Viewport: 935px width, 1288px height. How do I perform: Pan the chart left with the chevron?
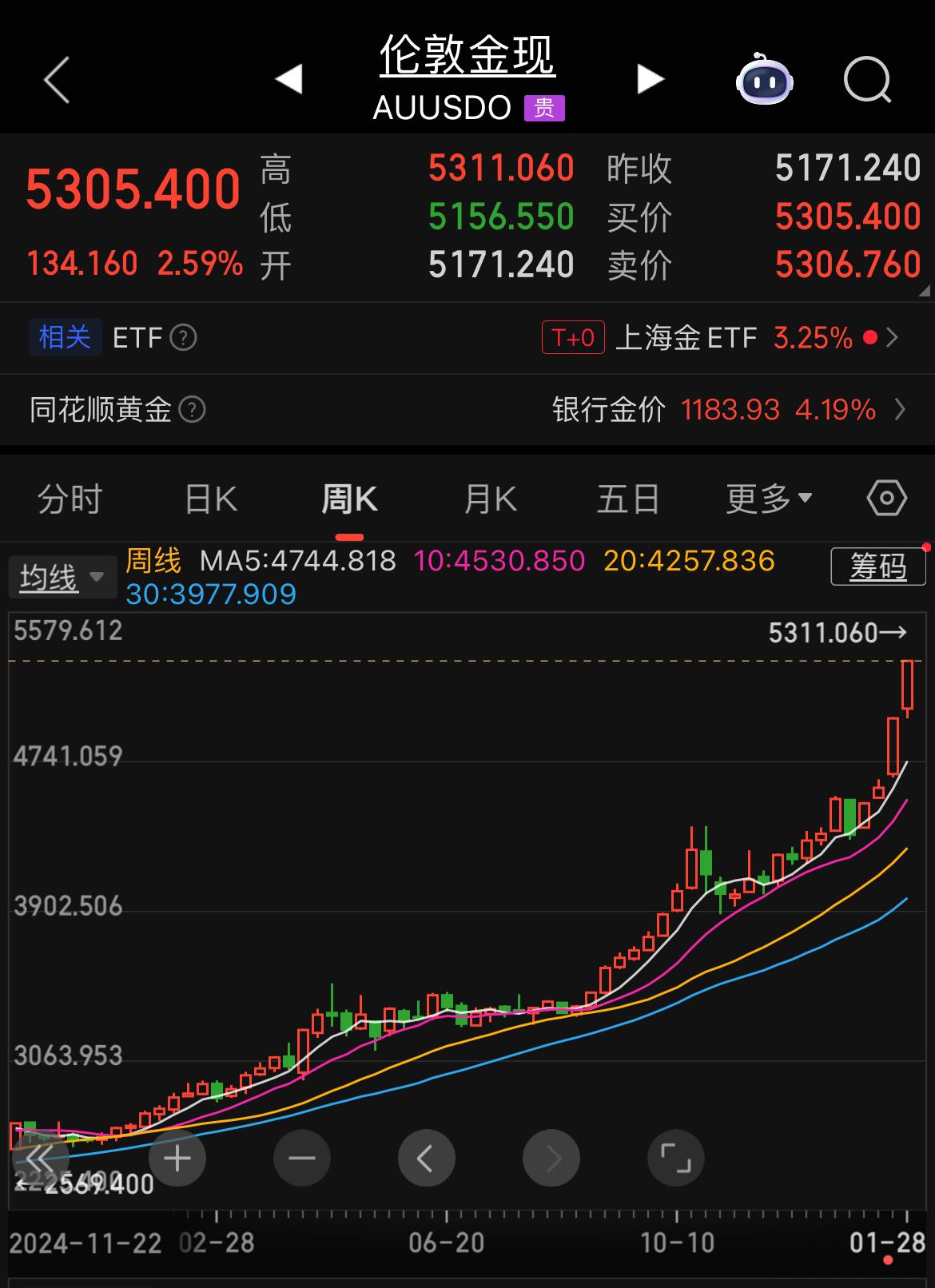coord(428,1158)
